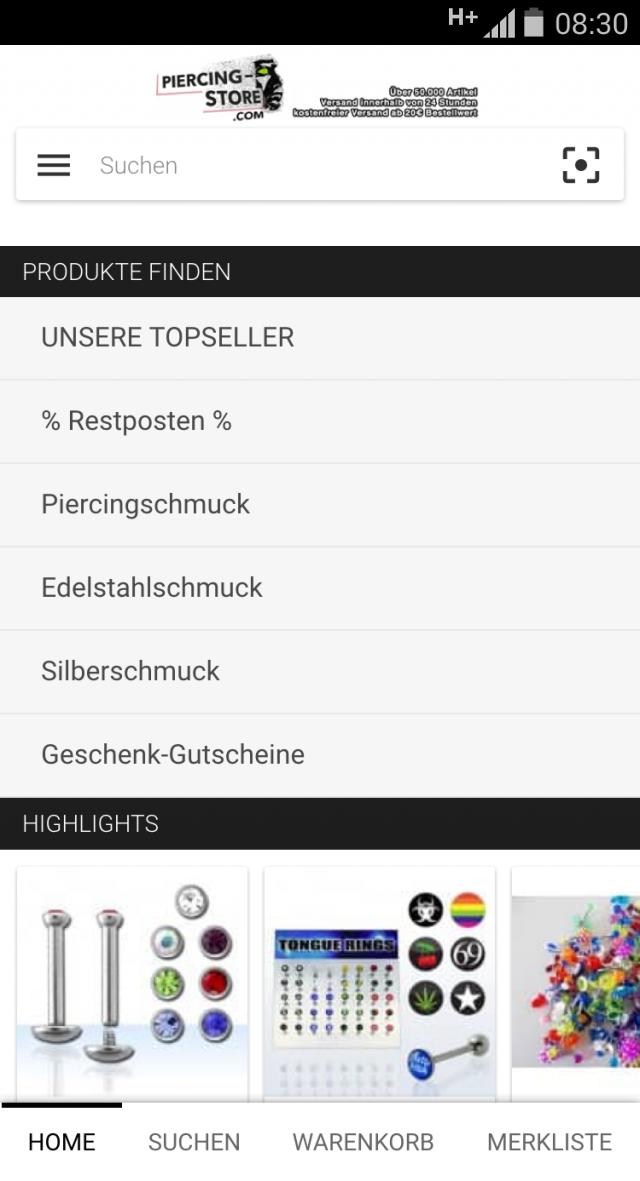This screenshot has width=640, height=1181.
Task: Open the labret studs highlight product
Action: point(132,982)
